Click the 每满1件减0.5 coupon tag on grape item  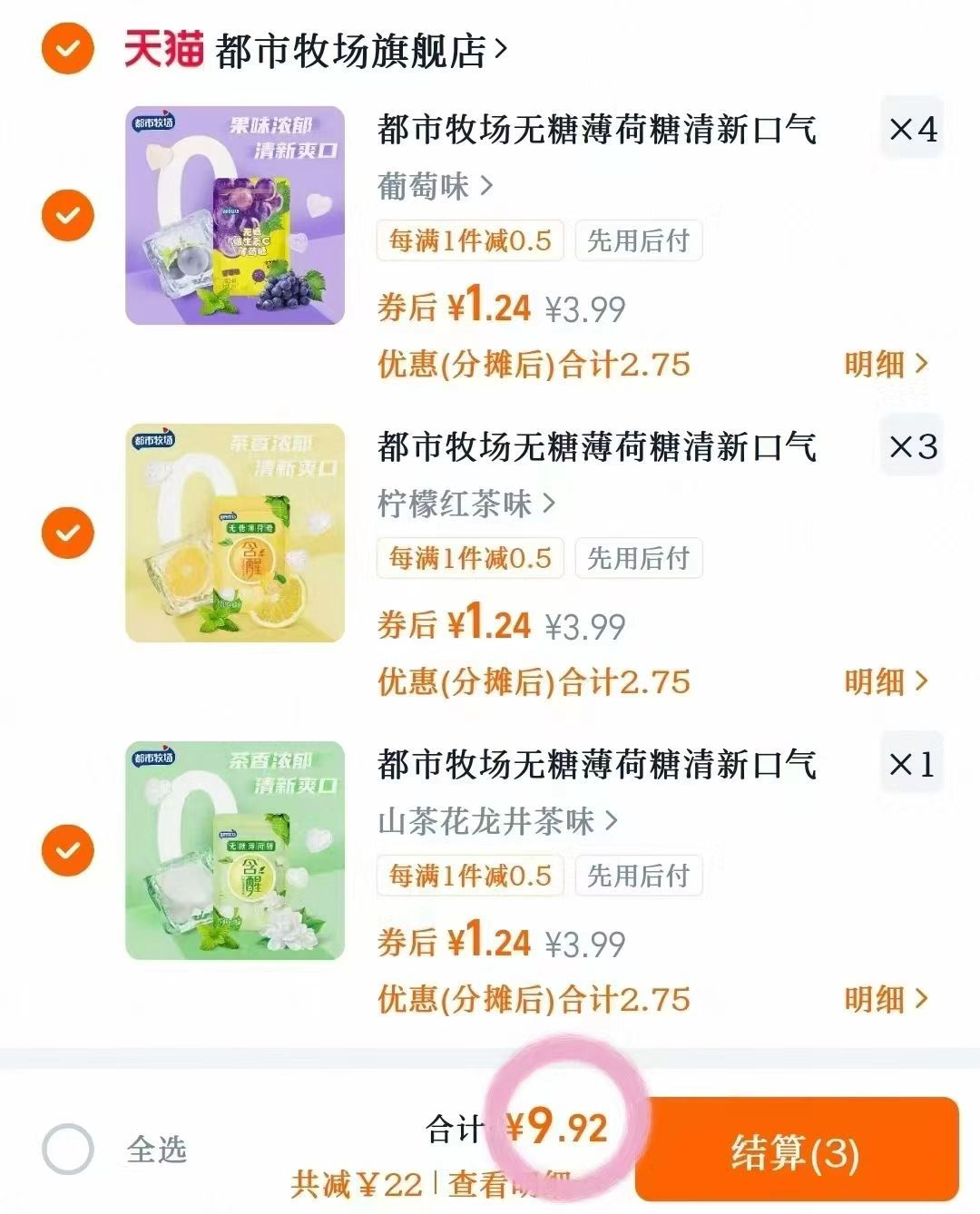pos(470,240)
